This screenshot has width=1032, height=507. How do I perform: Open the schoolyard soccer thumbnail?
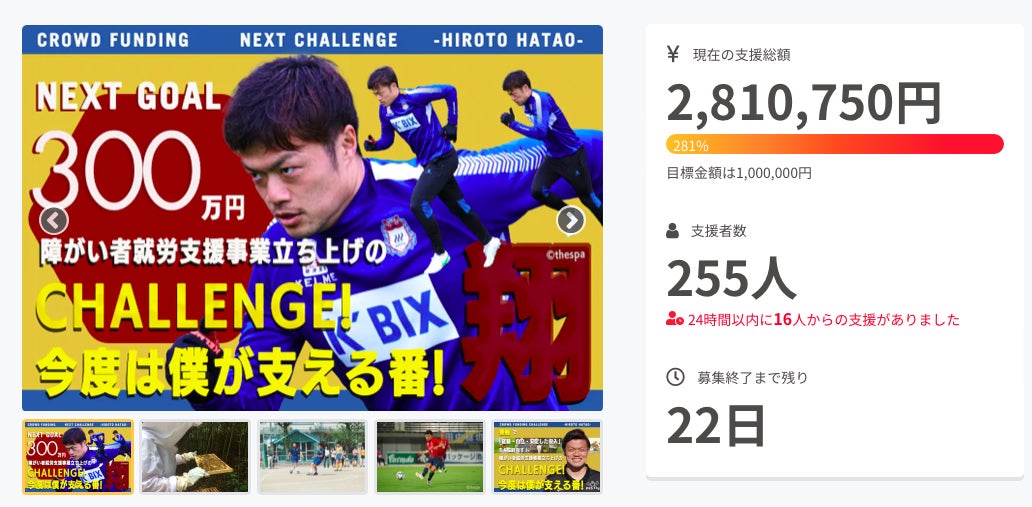(x=312, y=457)
